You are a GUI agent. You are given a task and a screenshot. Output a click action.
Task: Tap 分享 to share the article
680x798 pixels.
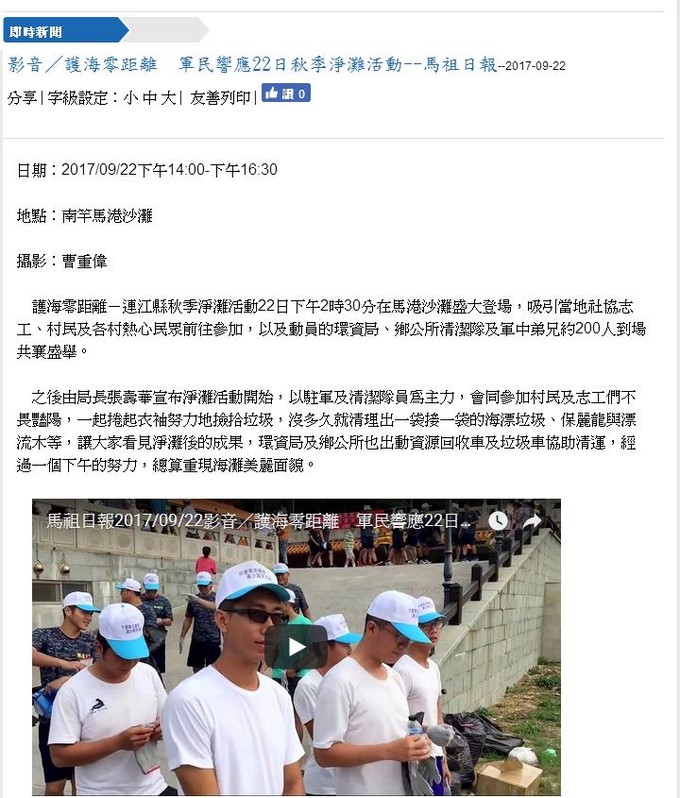tap(22, 97)
